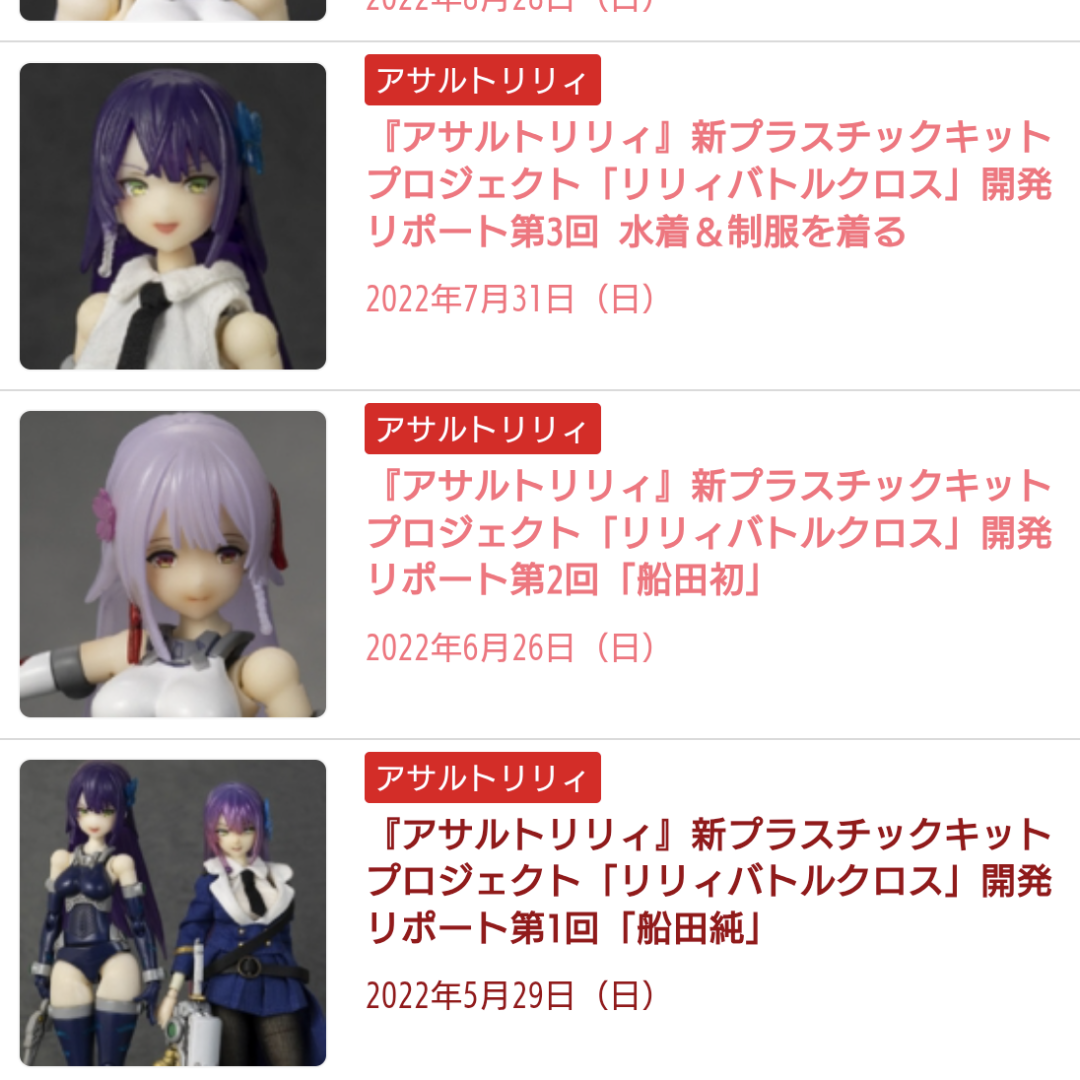1080x1080 pixels.
Task: Open thumbnail of June 26 article
Action: (173, 564)
